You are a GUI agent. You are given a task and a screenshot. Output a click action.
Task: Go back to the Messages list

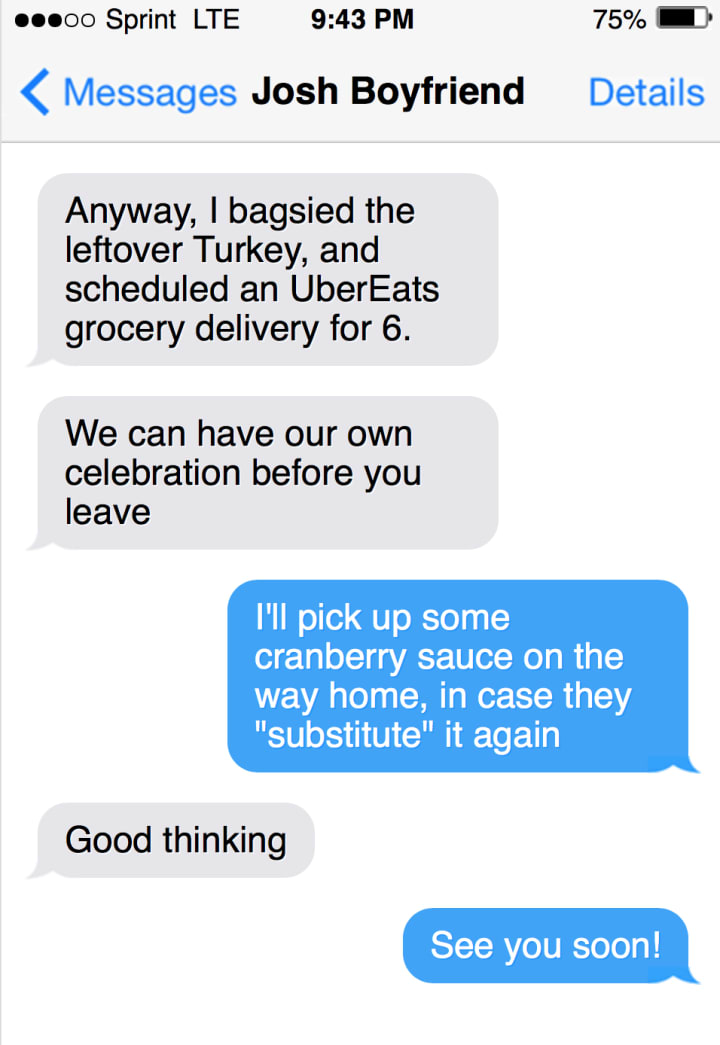coord(127,93)
